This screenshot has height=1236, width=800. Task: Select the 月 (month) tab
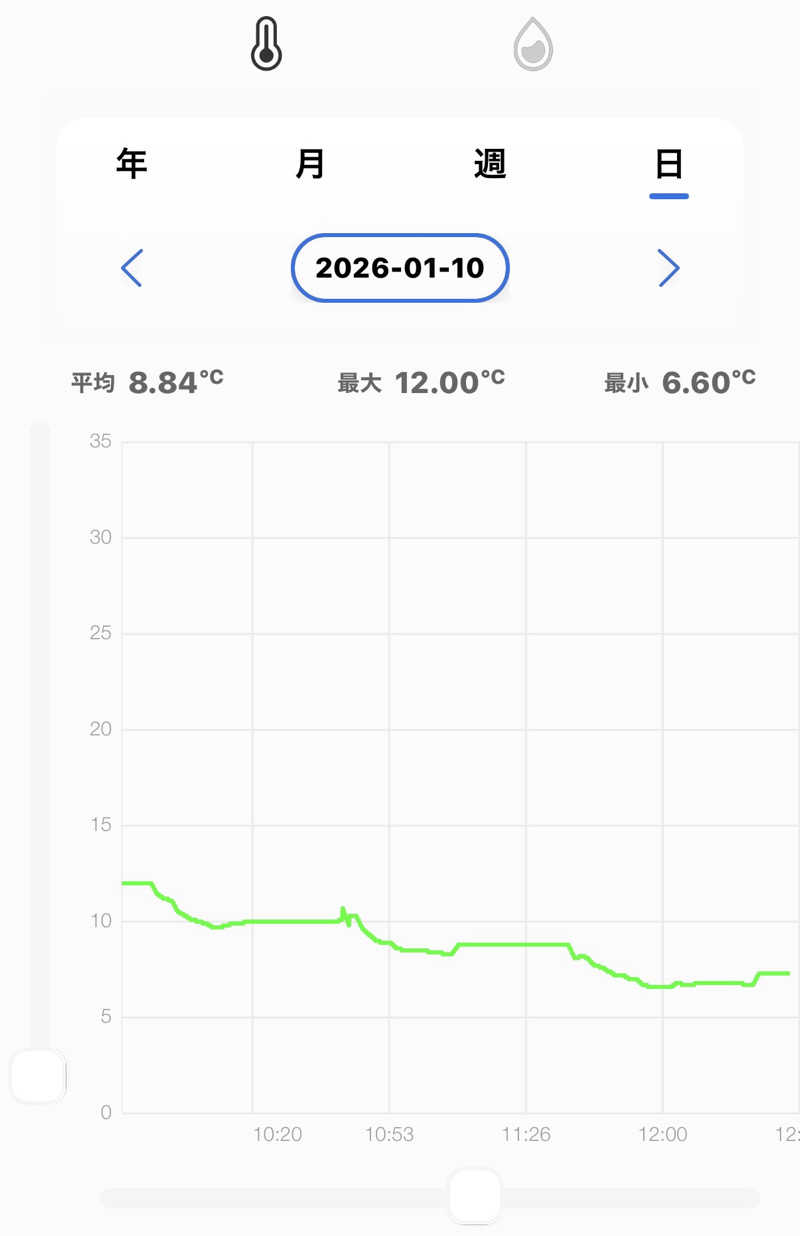click(310, 163)
